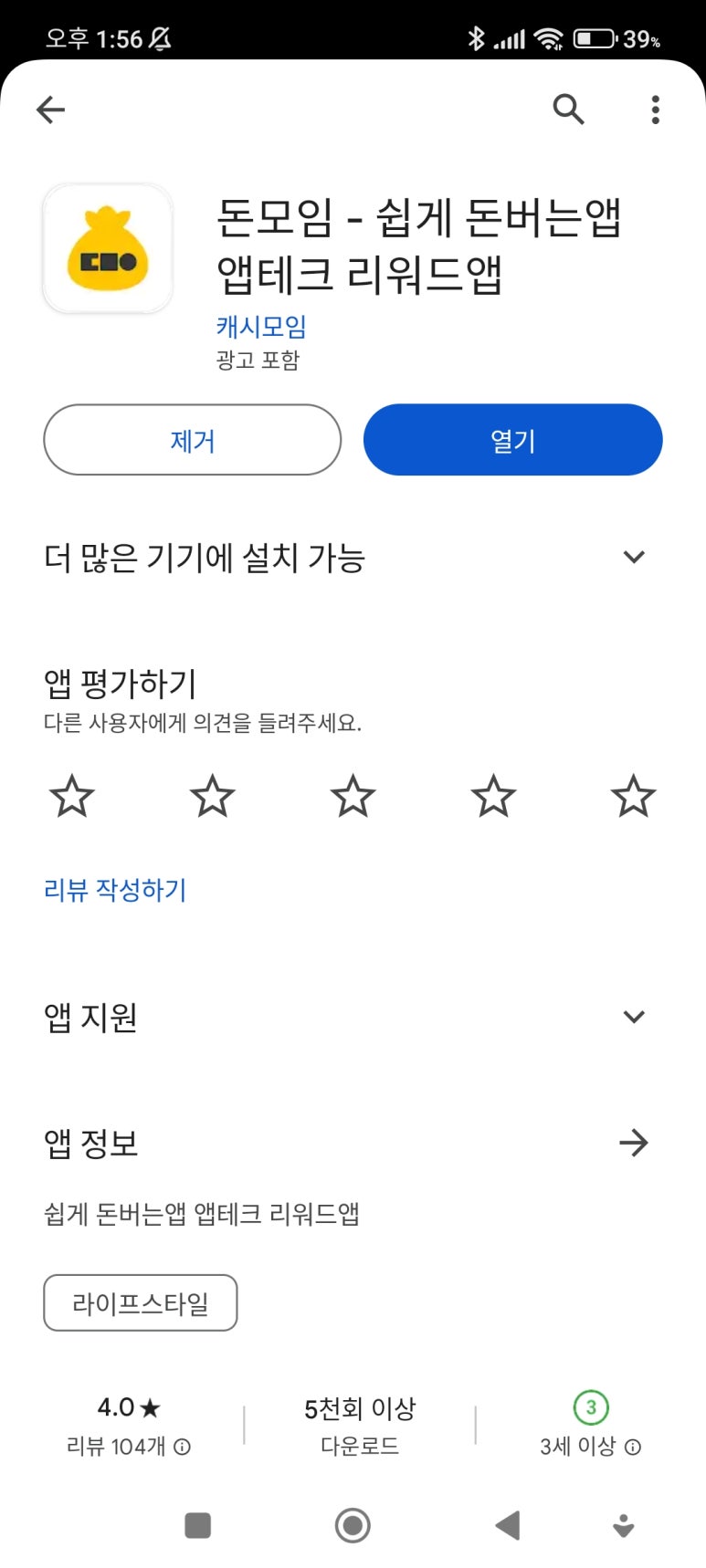The image size is (706, 1568).
Task: Select the 라이프스타일 category chip
Action: 141,1302
